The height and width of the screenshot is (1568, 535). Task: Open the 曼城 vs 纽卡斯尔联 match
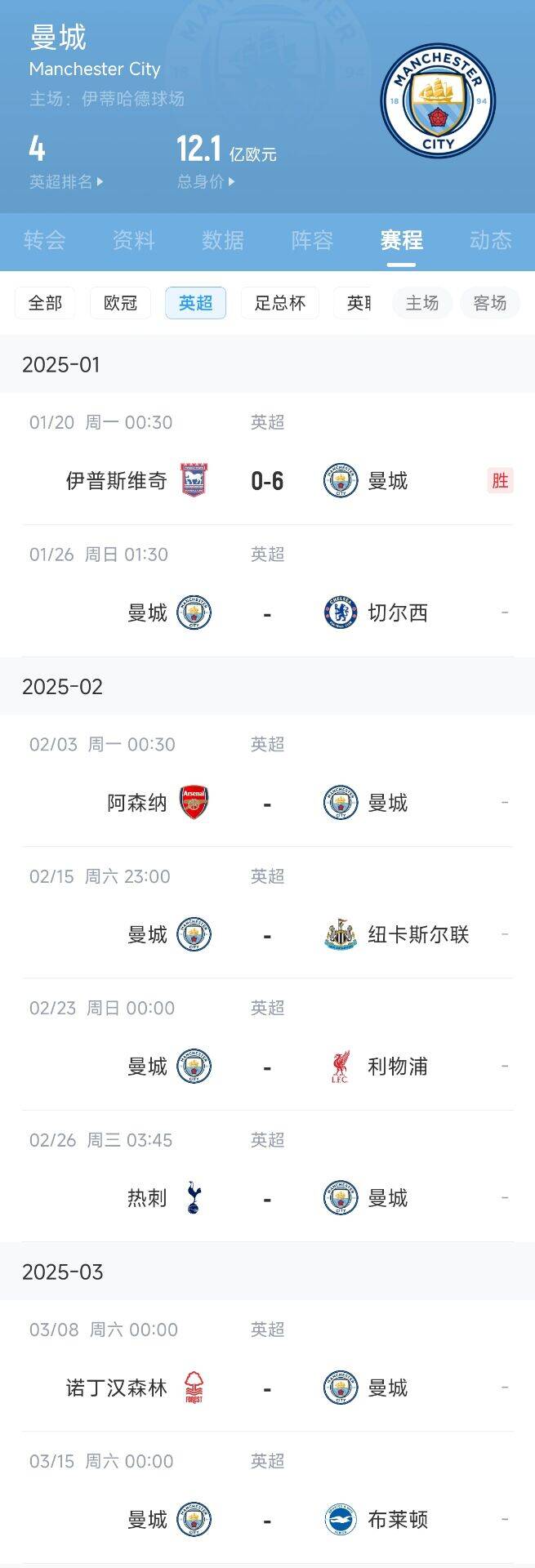click(x=267, y=935)
